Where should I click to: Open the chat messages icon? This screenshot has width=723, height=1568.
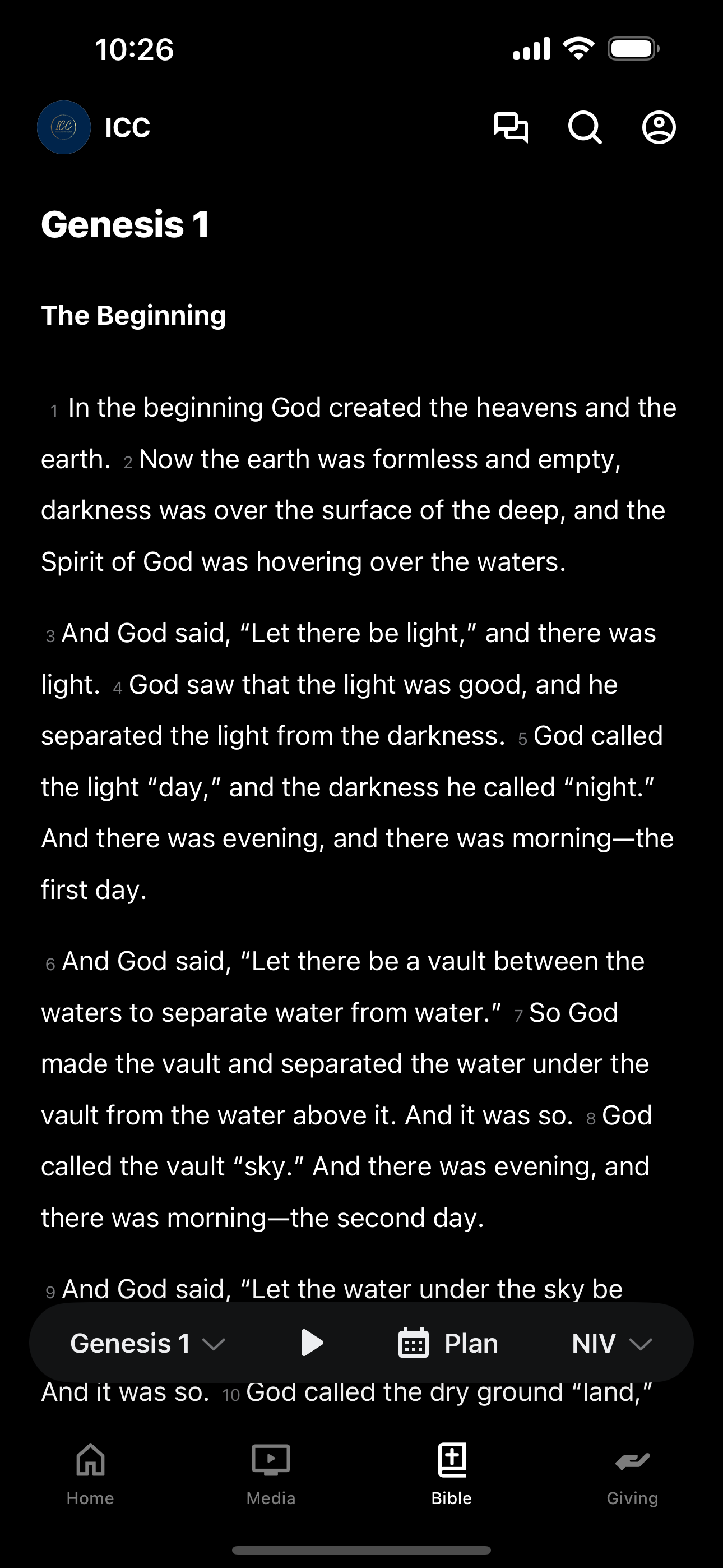[x=511, y=128]
